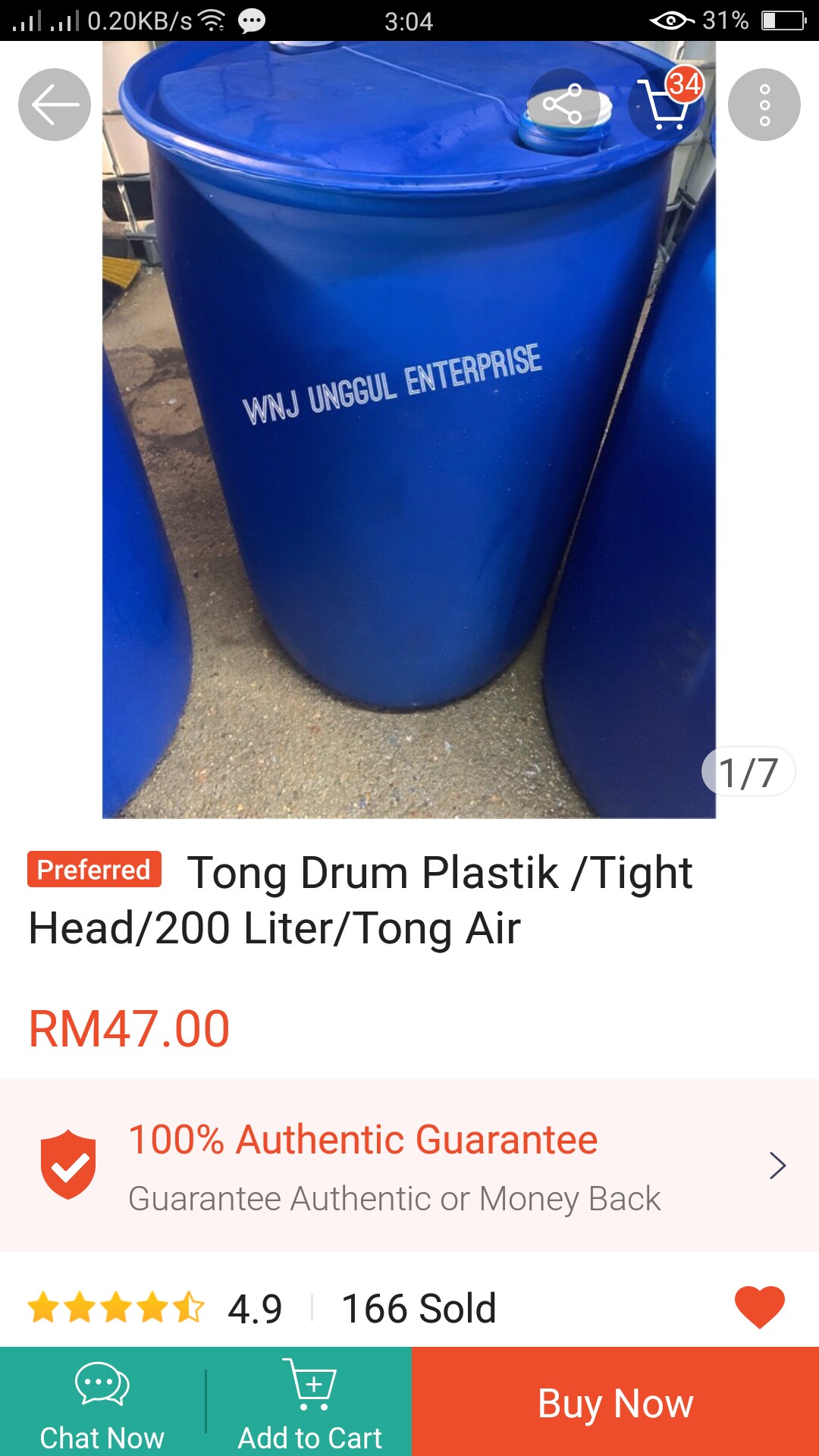This screenshot has height=1456, width=819.
Task: Hit the Buy Now button
Action: pyautogui.click(x=615, y=1403)
